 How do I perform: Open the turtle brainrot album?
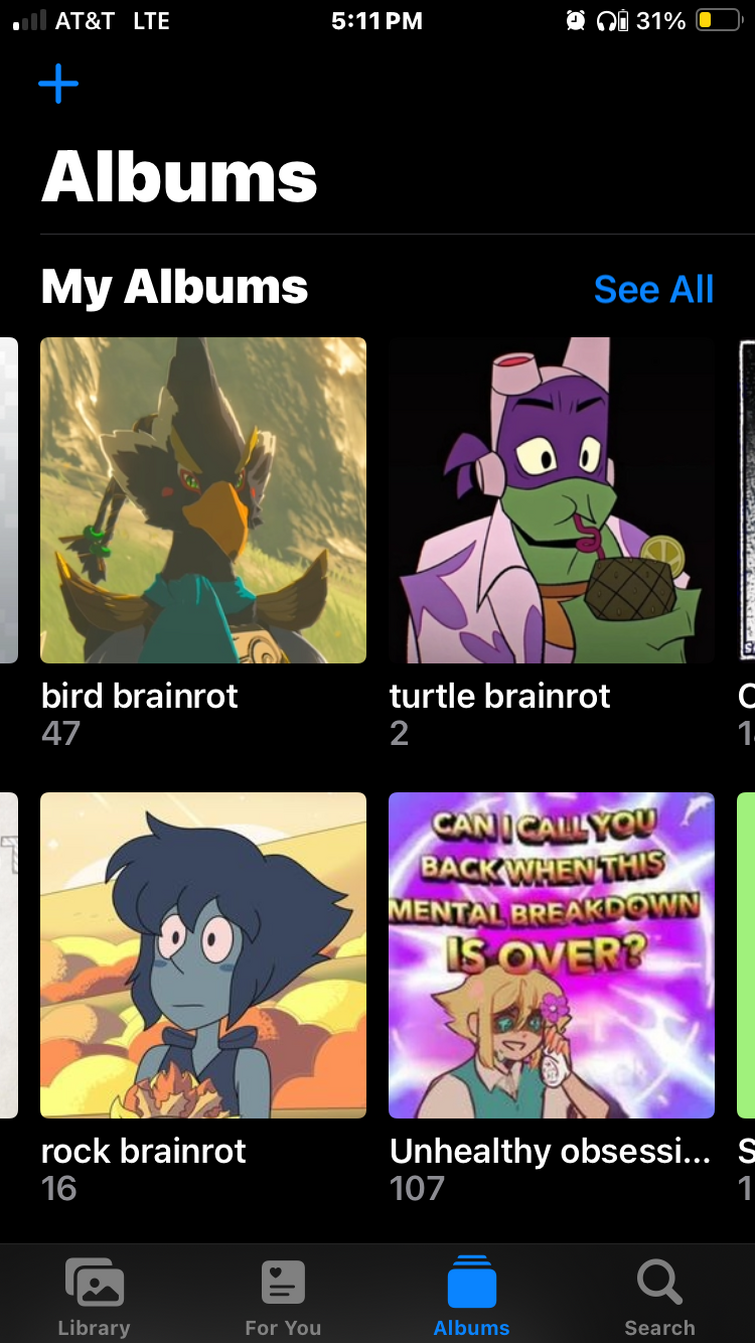[x=551, y=500]
